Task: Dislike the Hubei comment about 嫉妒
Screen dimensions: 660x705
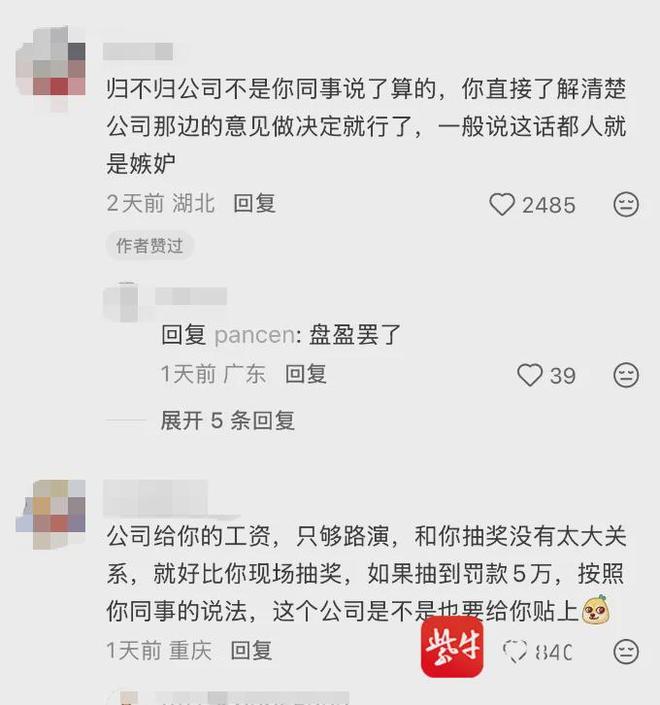Action: point(626,205)
